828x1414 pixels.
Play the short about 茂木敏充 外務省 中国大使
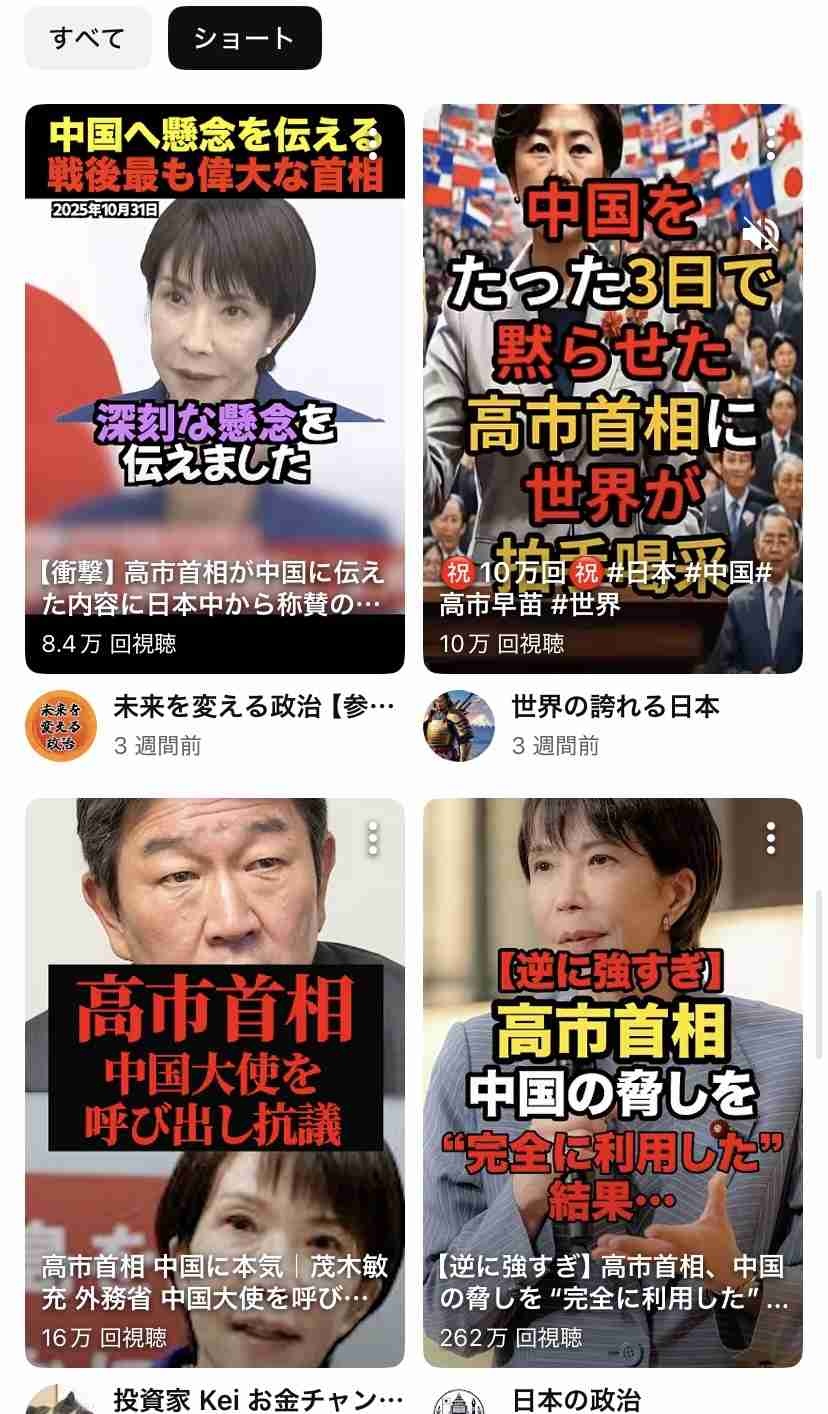coord(214,1080)
